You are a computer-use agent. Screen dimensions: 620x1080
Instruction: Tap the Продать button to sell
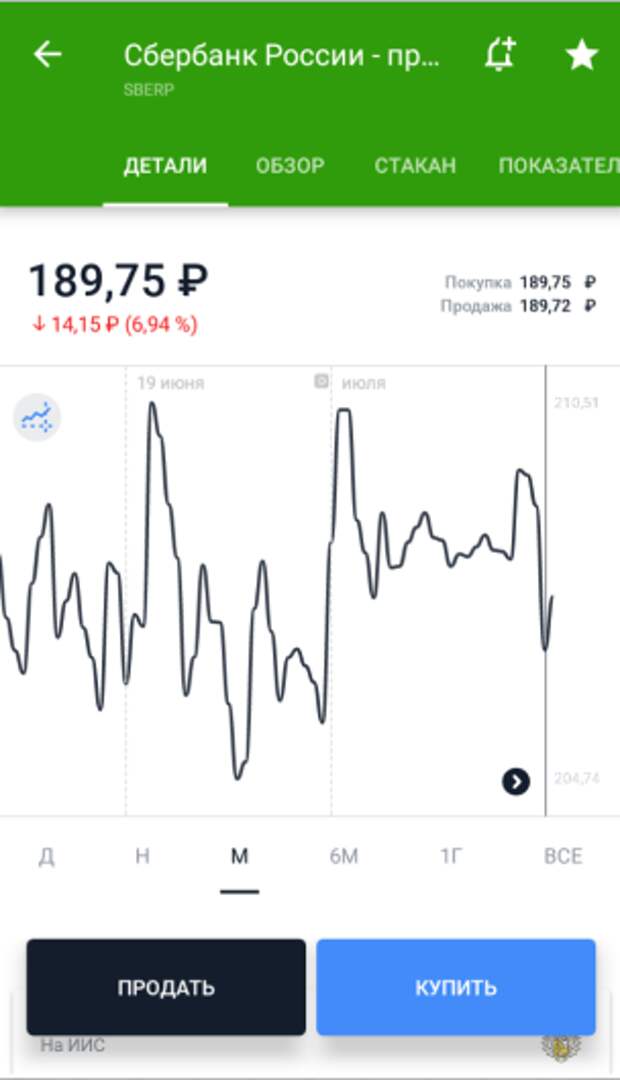(x=166, y=987)
